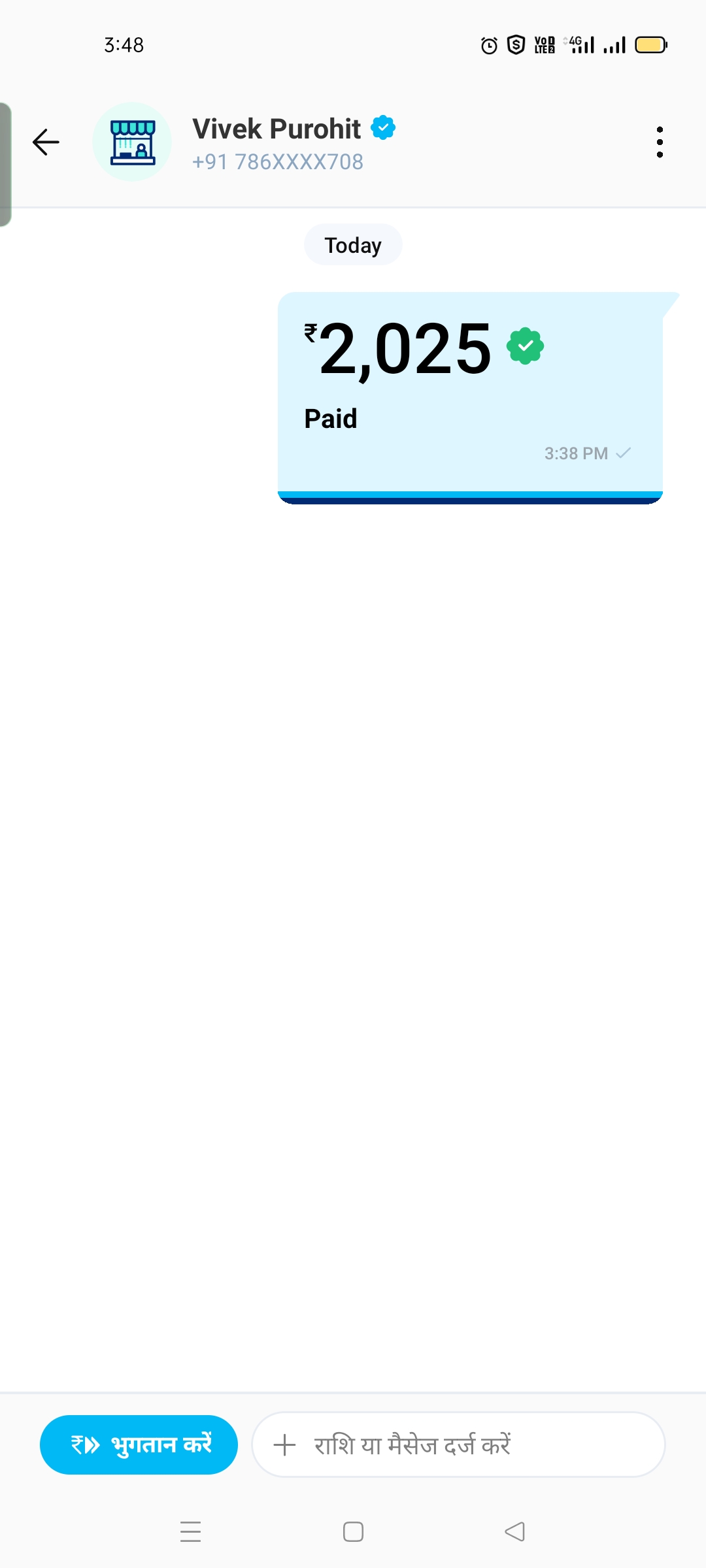Go back using the top-left arrow
Image resolution: width=706 pixels, height=1568 pixels.
click(46, 142)
